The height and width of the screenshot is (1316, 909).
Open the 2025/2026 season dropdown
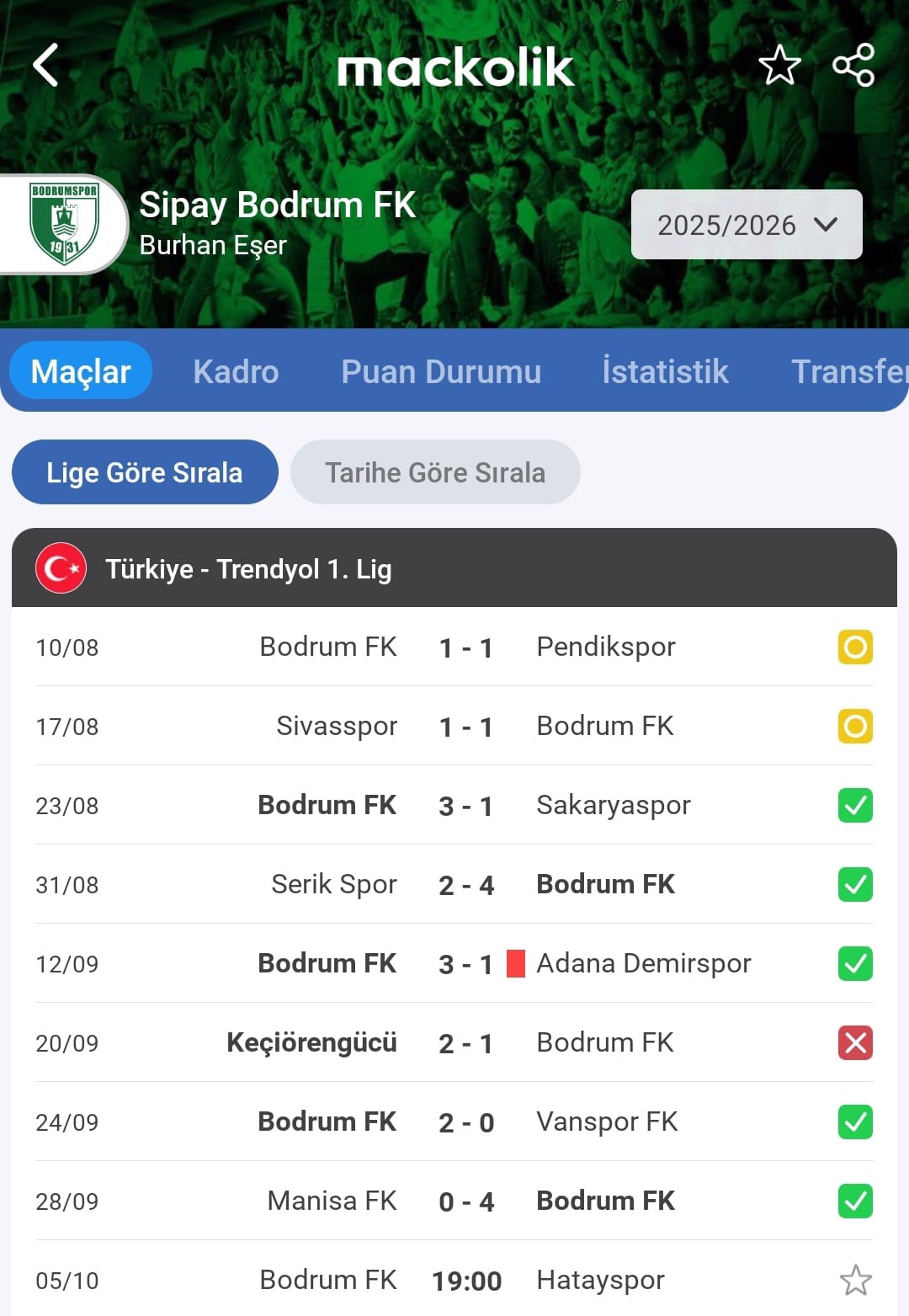747,225
